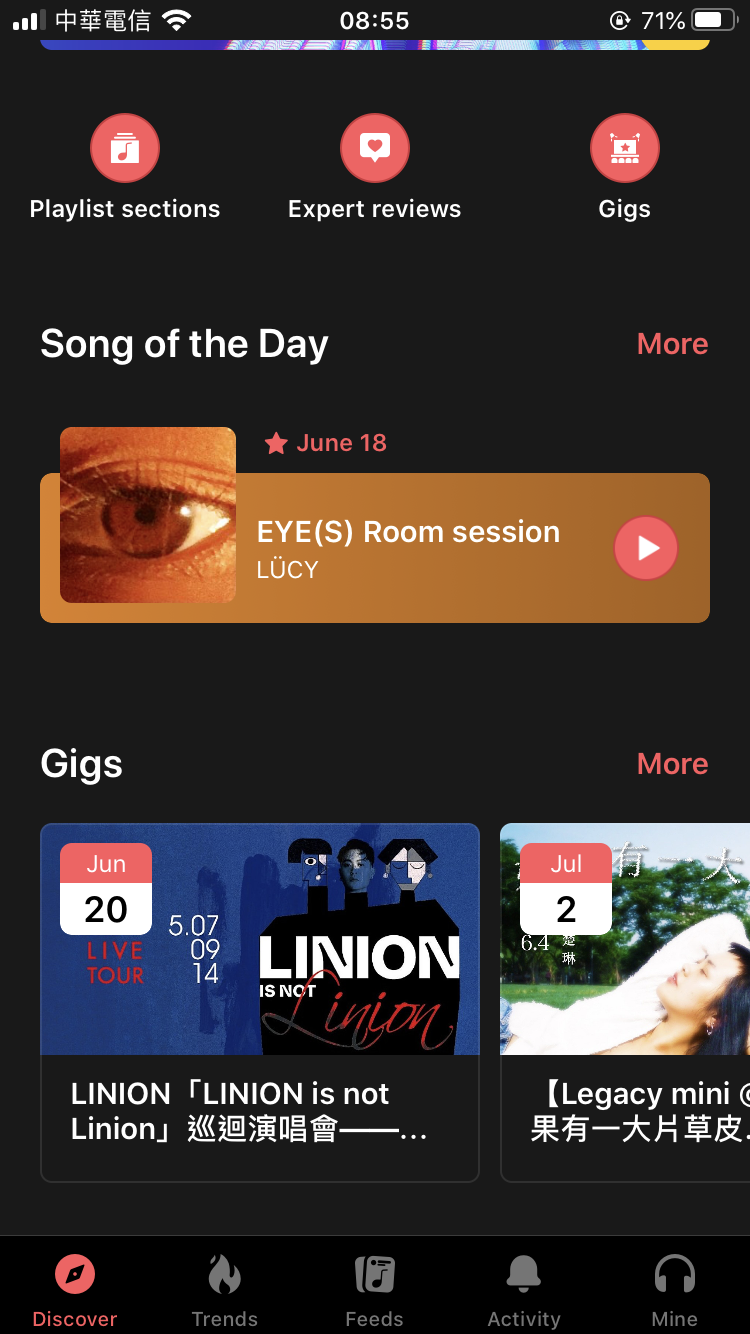Switch to the Feeds tab
This screenshot has height=1334, width=750.
coord(374,1290)
